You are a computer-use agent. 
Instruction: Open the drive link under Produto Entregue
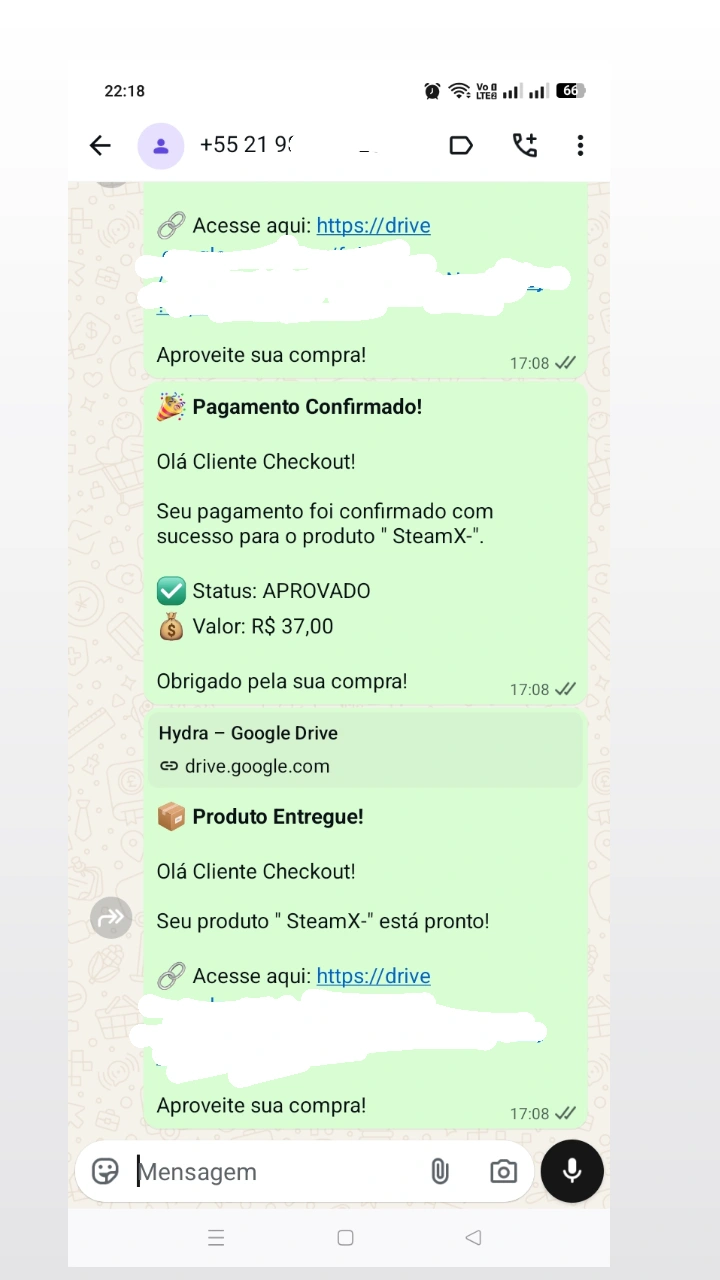tap(373, 976)
